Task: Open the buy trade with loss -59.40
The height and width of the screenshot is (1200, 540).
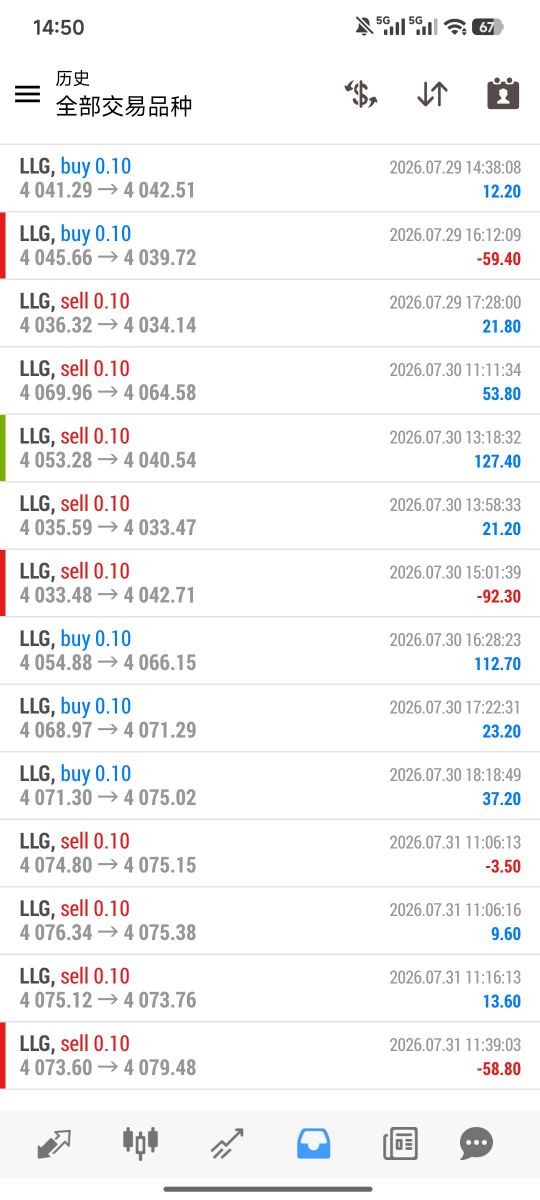Action: [270, 246]
